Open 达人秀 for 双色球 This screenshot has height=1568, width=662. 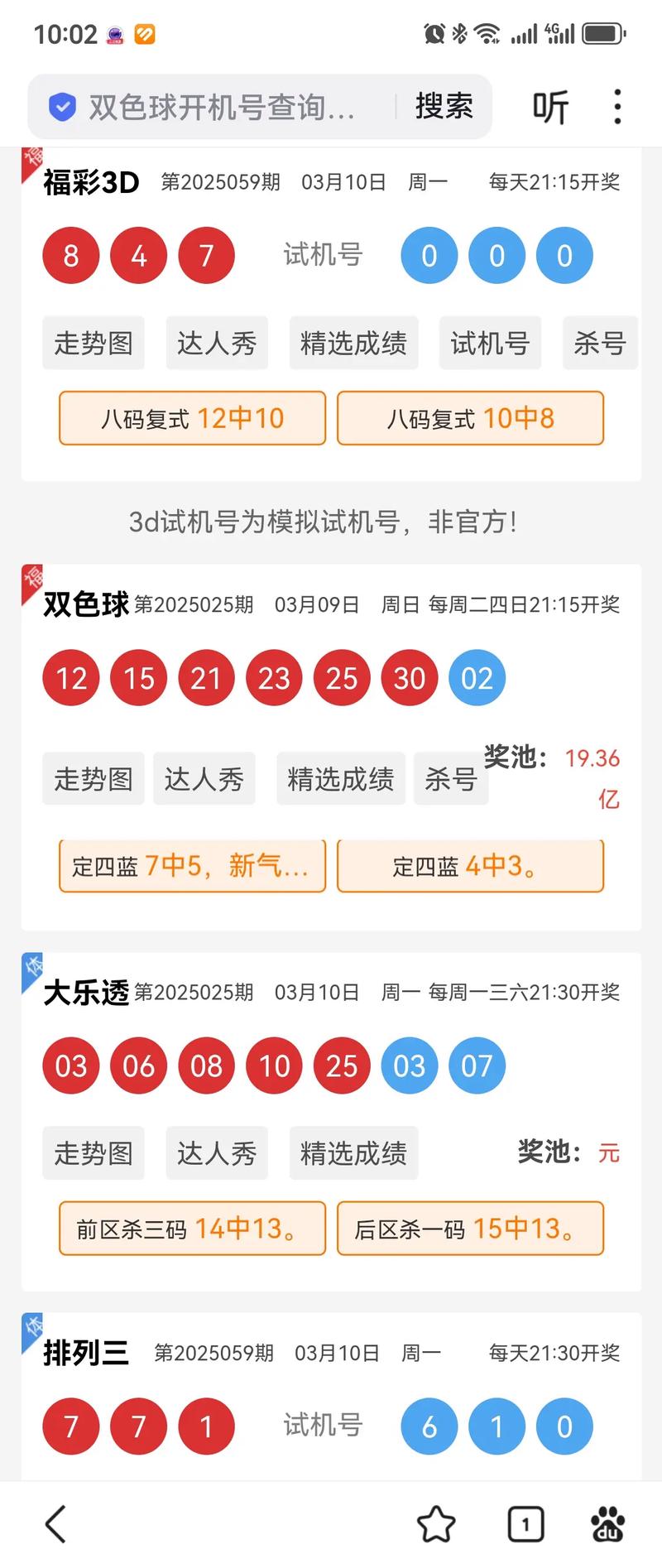pyautogui.click(x=204, y=777)
